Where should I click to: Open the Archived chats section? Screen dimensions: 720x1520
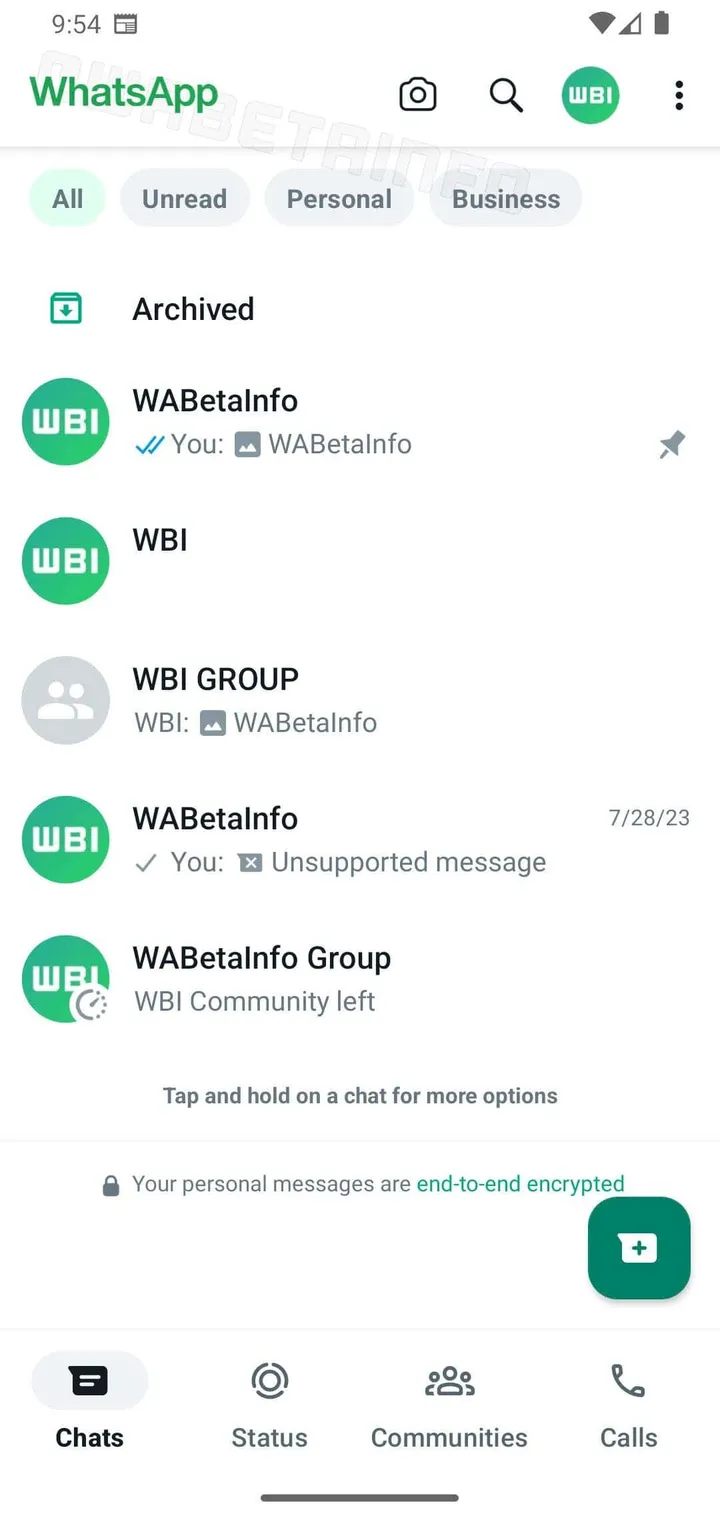pos(193,309)
